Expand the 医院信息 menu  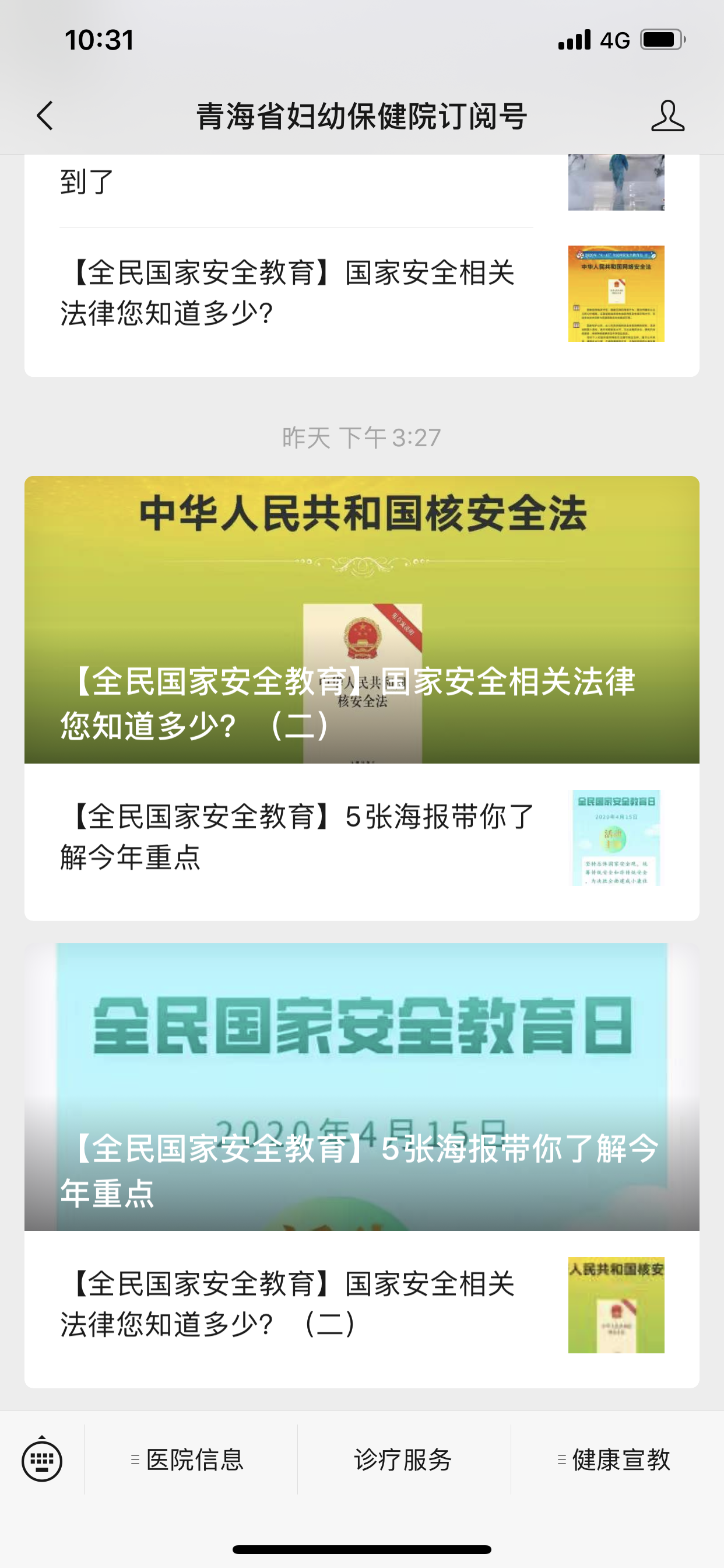tap(190, 1459)
